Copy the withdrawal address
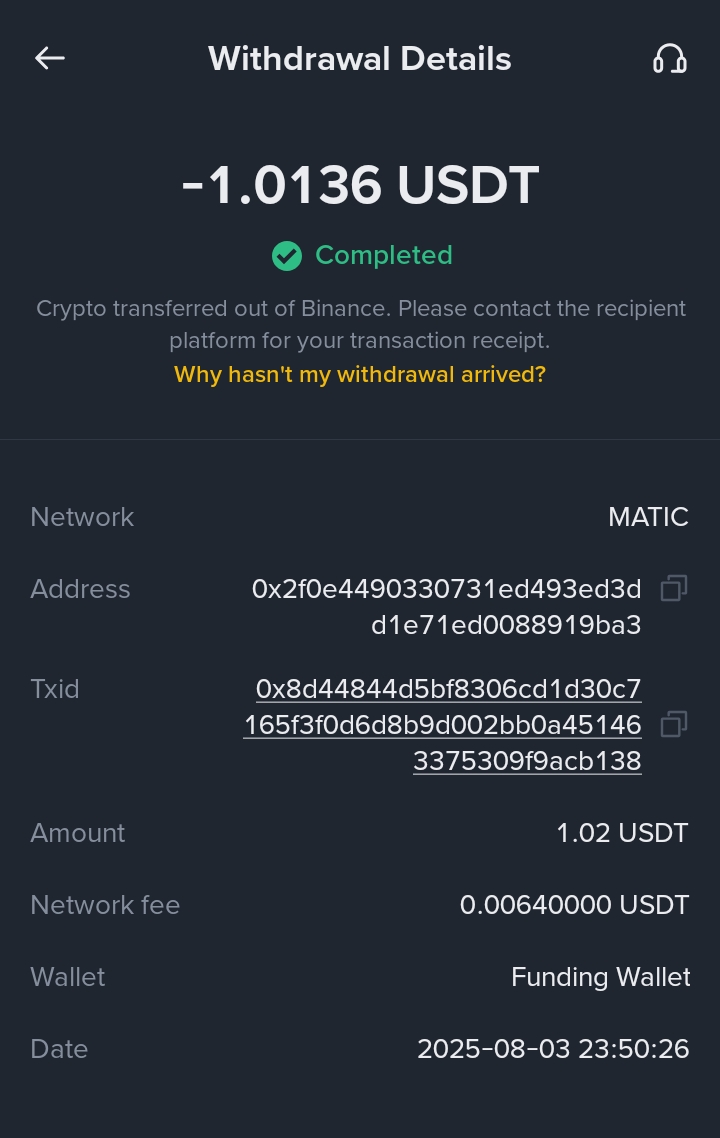 674,589
